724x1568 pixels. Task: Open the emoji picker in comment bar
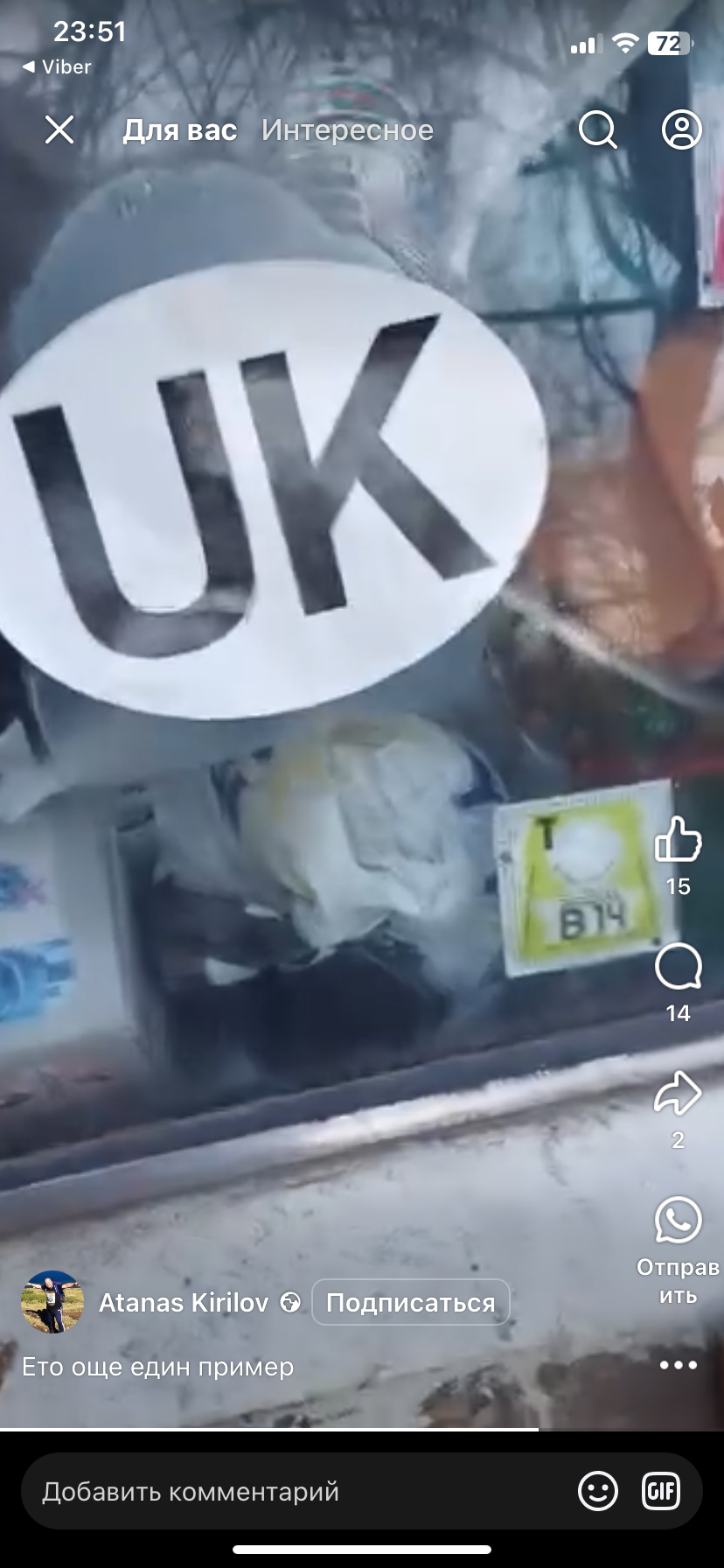tap(598, 1492)
